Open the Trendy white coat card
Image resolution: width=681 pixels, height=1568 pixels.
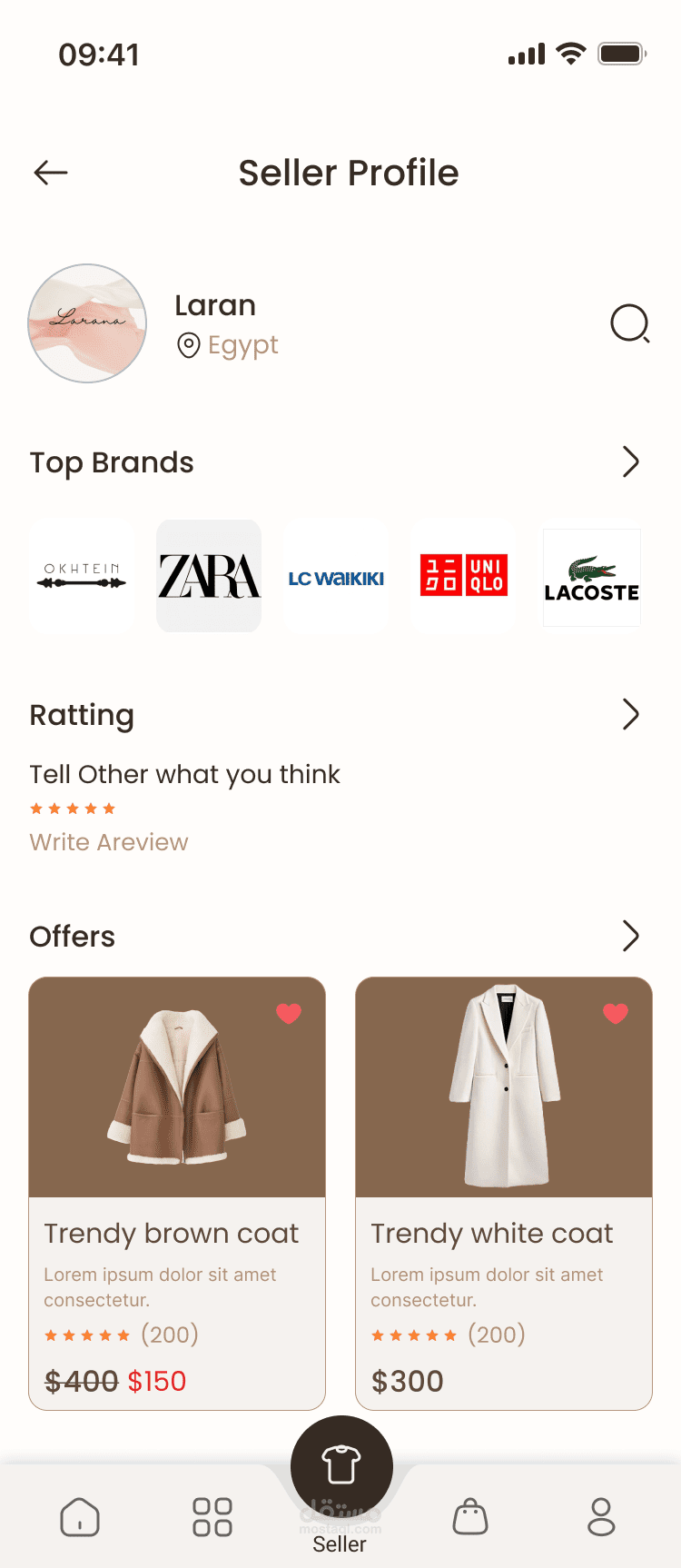(504, 1192)
